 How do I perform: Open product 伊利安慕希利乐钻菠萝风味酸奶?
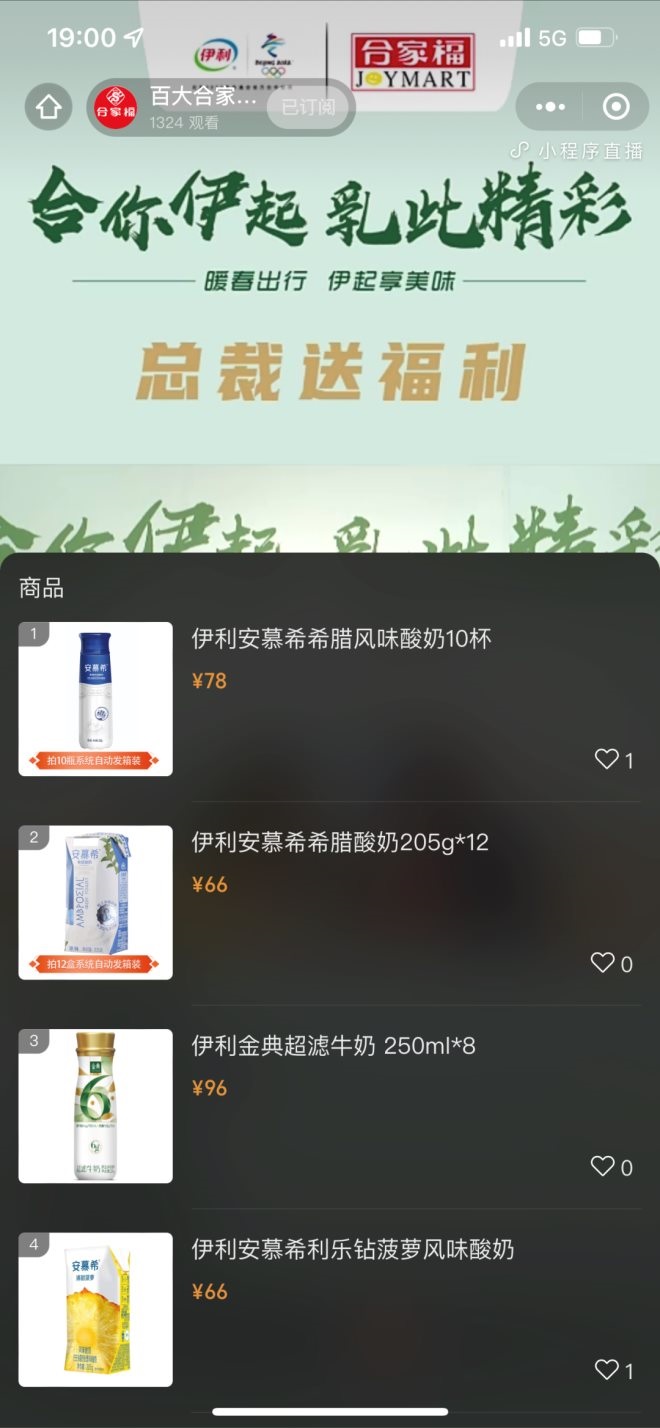(352, 1249)
